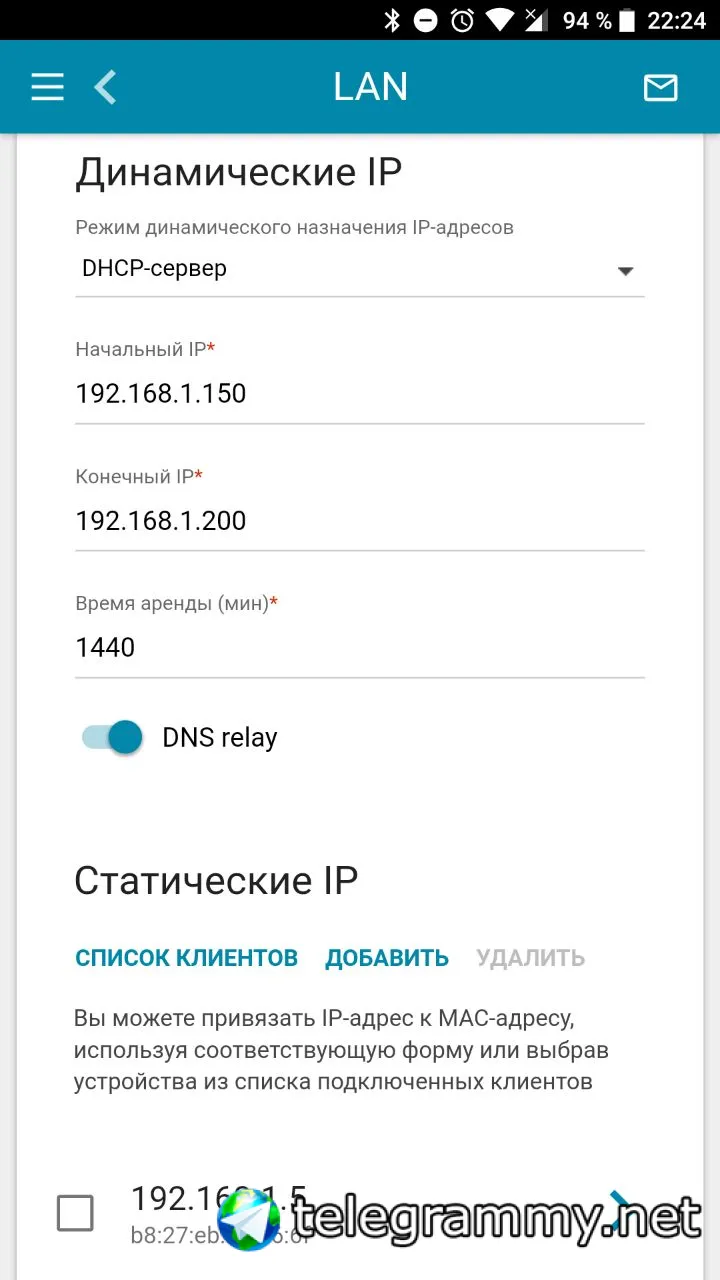
Task: Open СПИСОК КЛИЕНТОВ list
Action: coord(186,958)
